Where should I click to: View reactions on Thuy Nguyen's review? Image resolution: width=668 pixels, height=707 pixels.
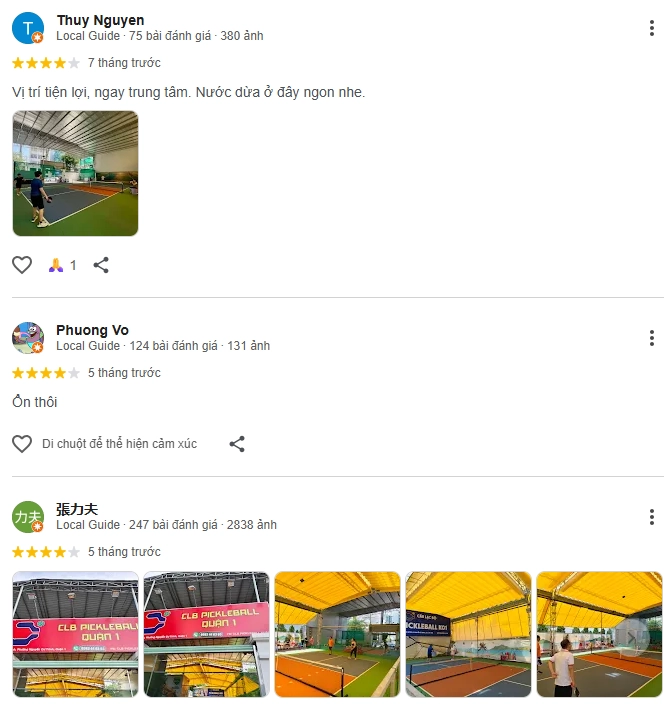62,265
